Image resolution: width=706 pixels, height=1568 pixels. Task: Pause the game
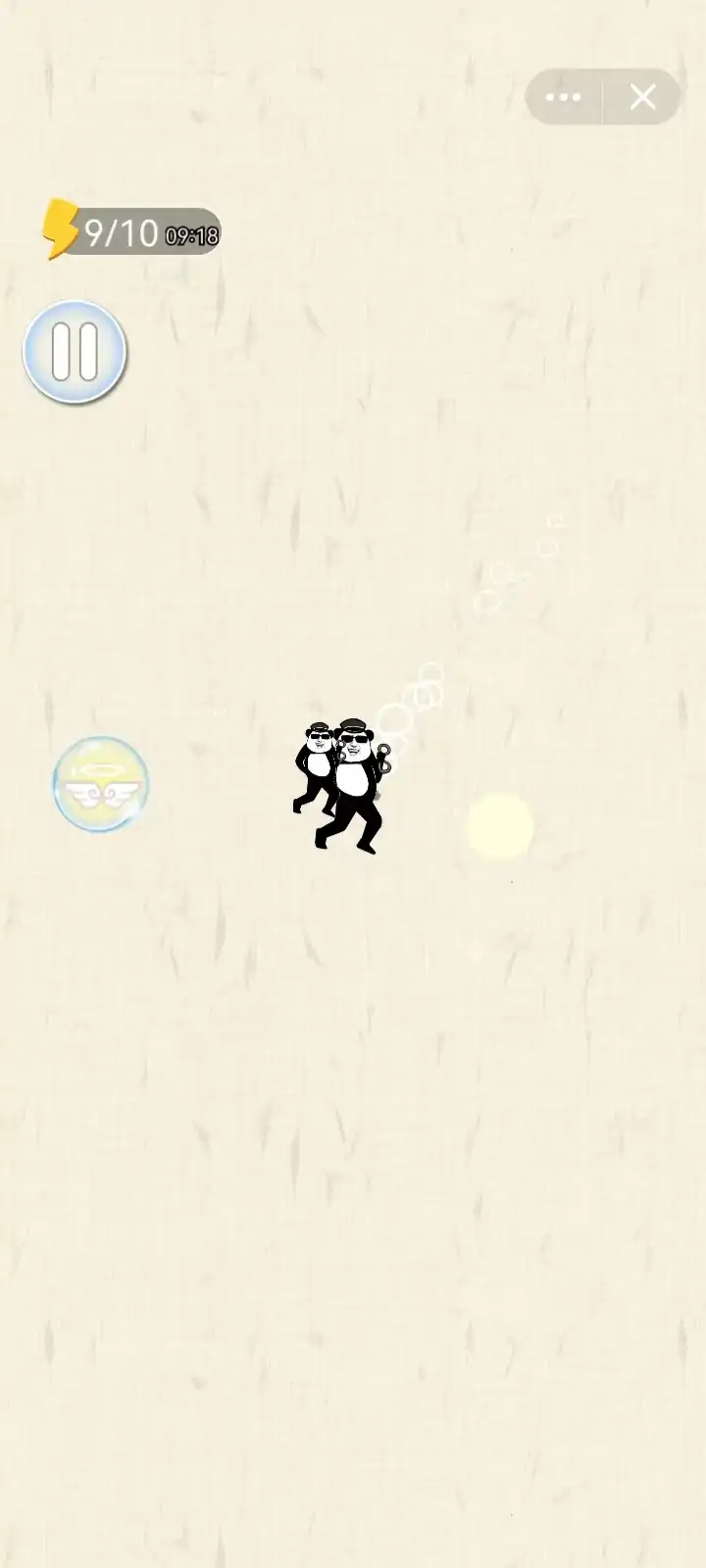point(75,352)
